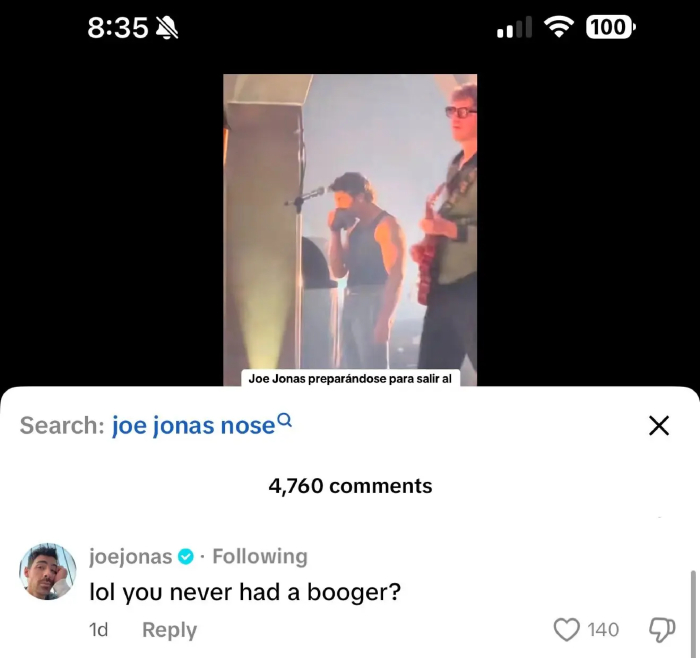Like joejonas's booger comment
Screen dimensions: 700x658
(x=567, y=629)
